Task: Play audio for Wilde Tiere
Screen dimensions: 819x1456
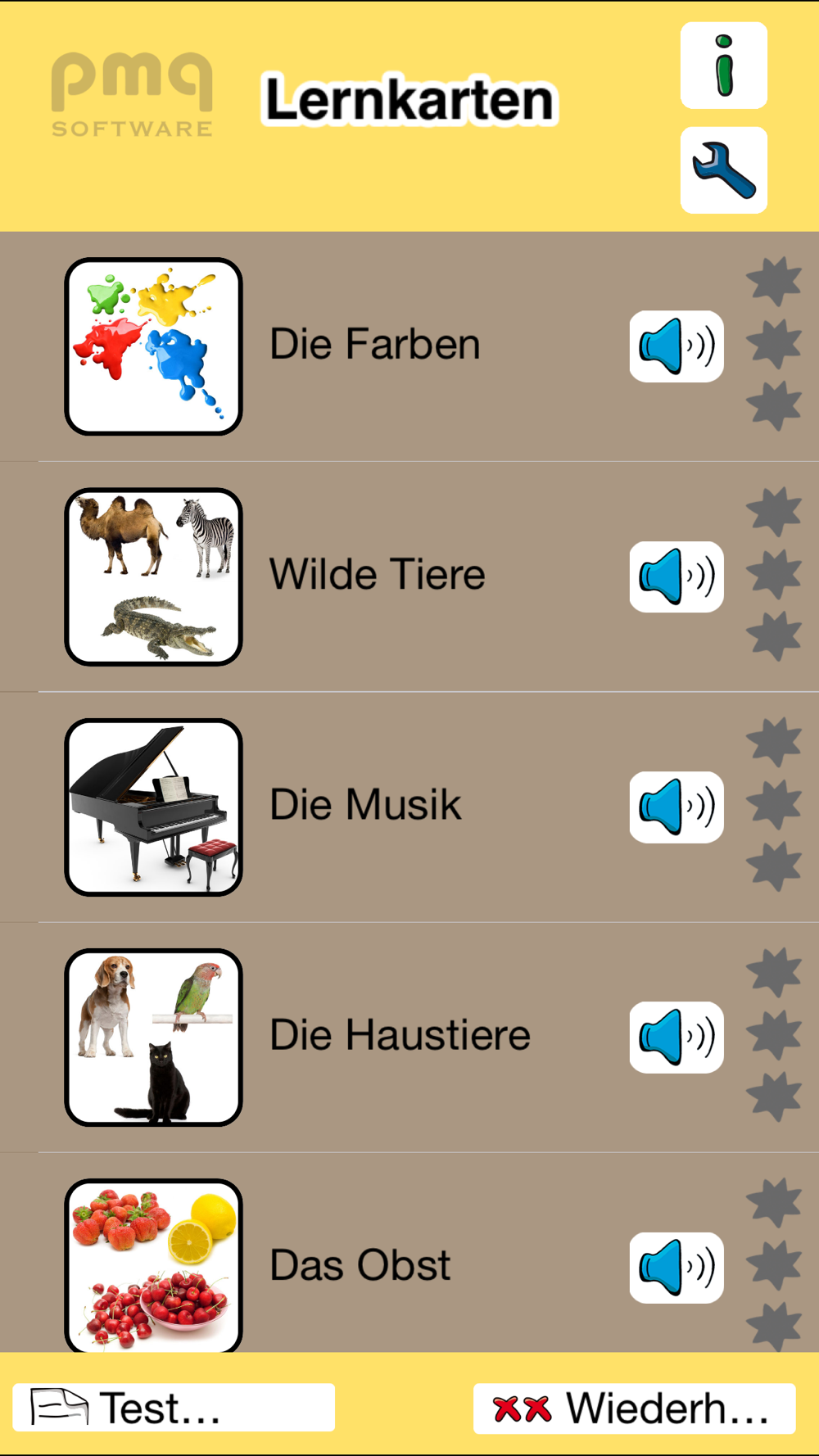Action: [x=676, y=577]
